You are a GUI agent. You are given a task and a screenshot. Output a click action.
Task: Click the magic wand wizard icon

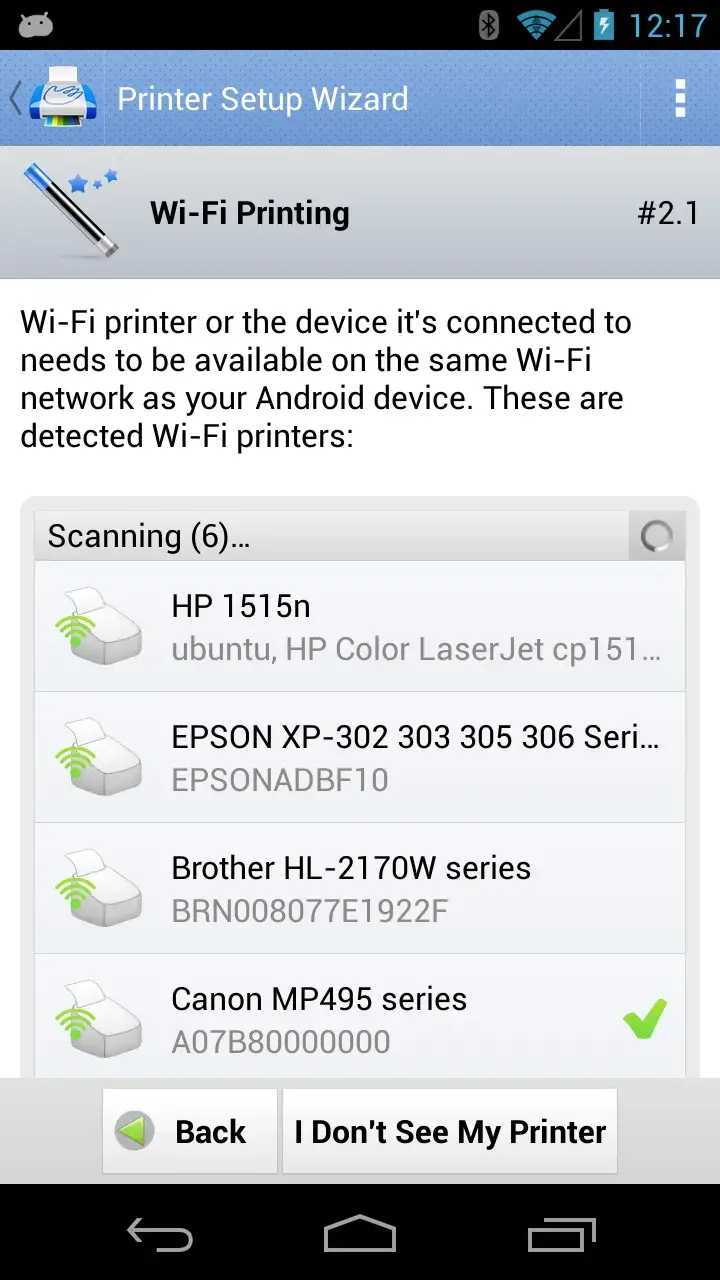pos(65,210)
